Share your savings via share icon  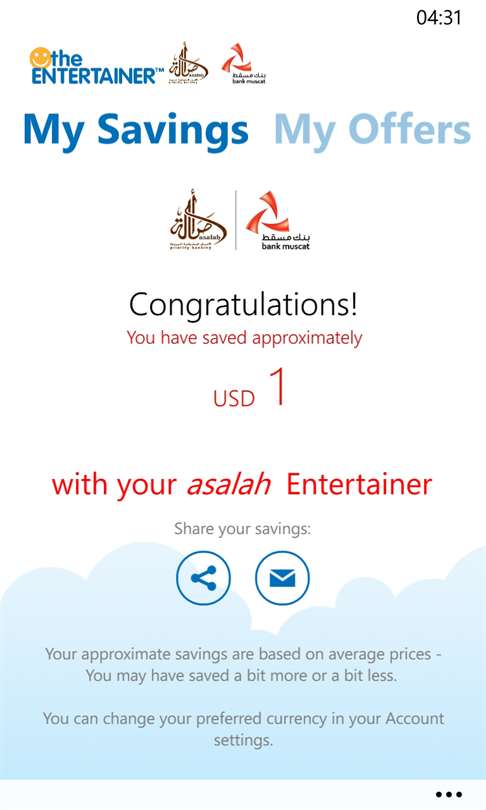(x=203, y=578)
